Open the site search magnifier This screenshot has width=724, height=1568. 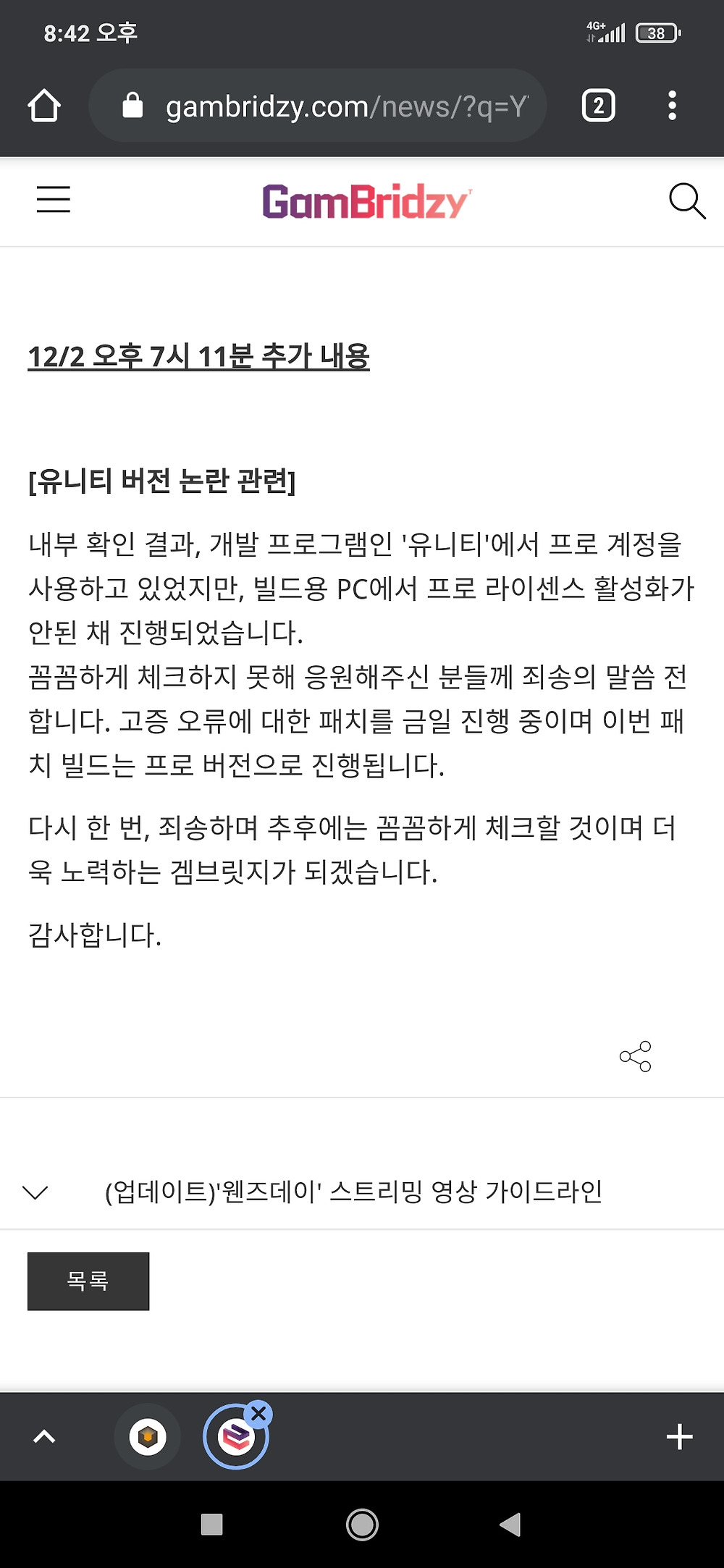pos(686,201)
